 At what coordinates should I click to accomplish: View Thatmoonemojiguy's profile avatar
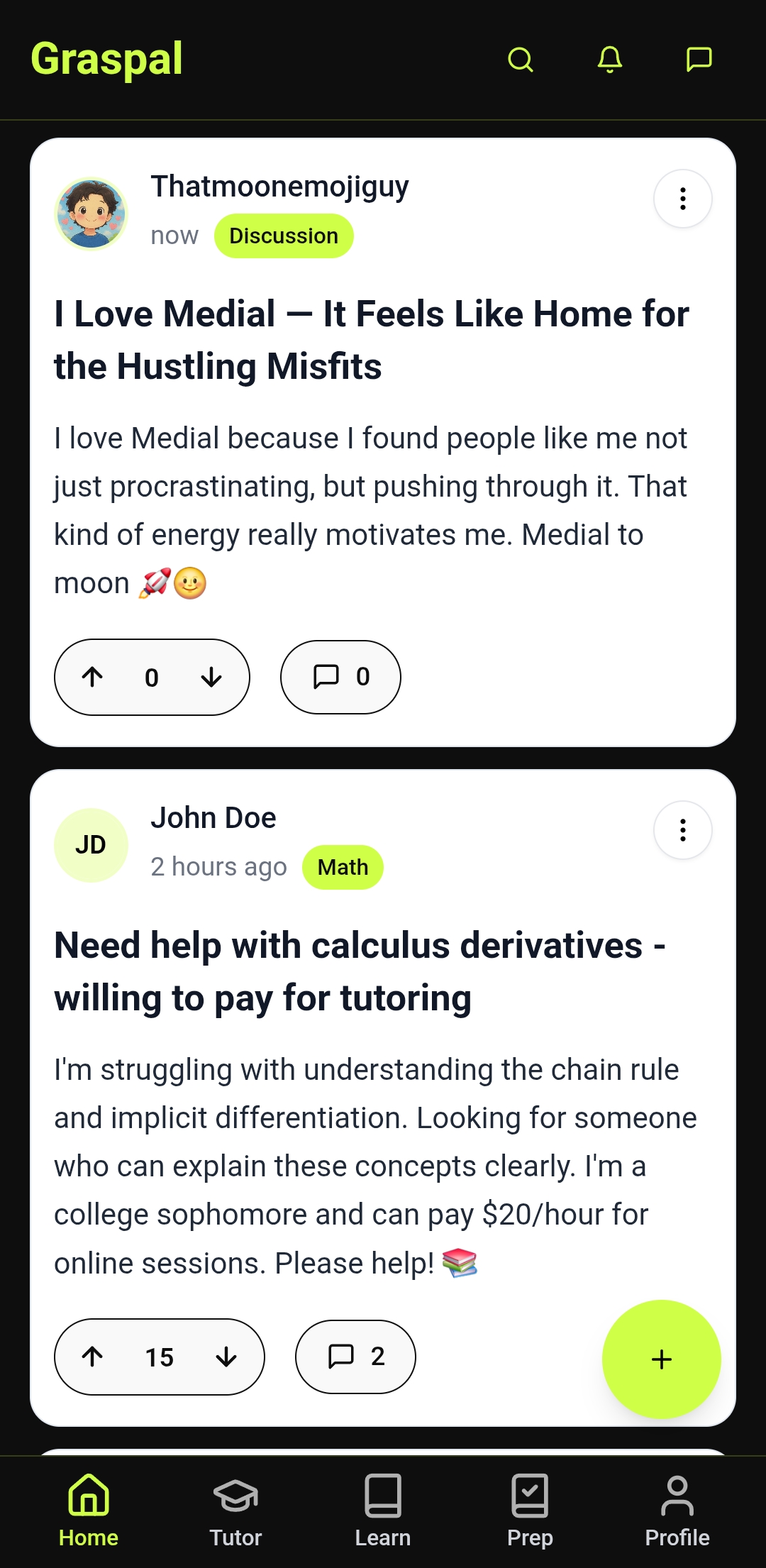pos(91,214)
